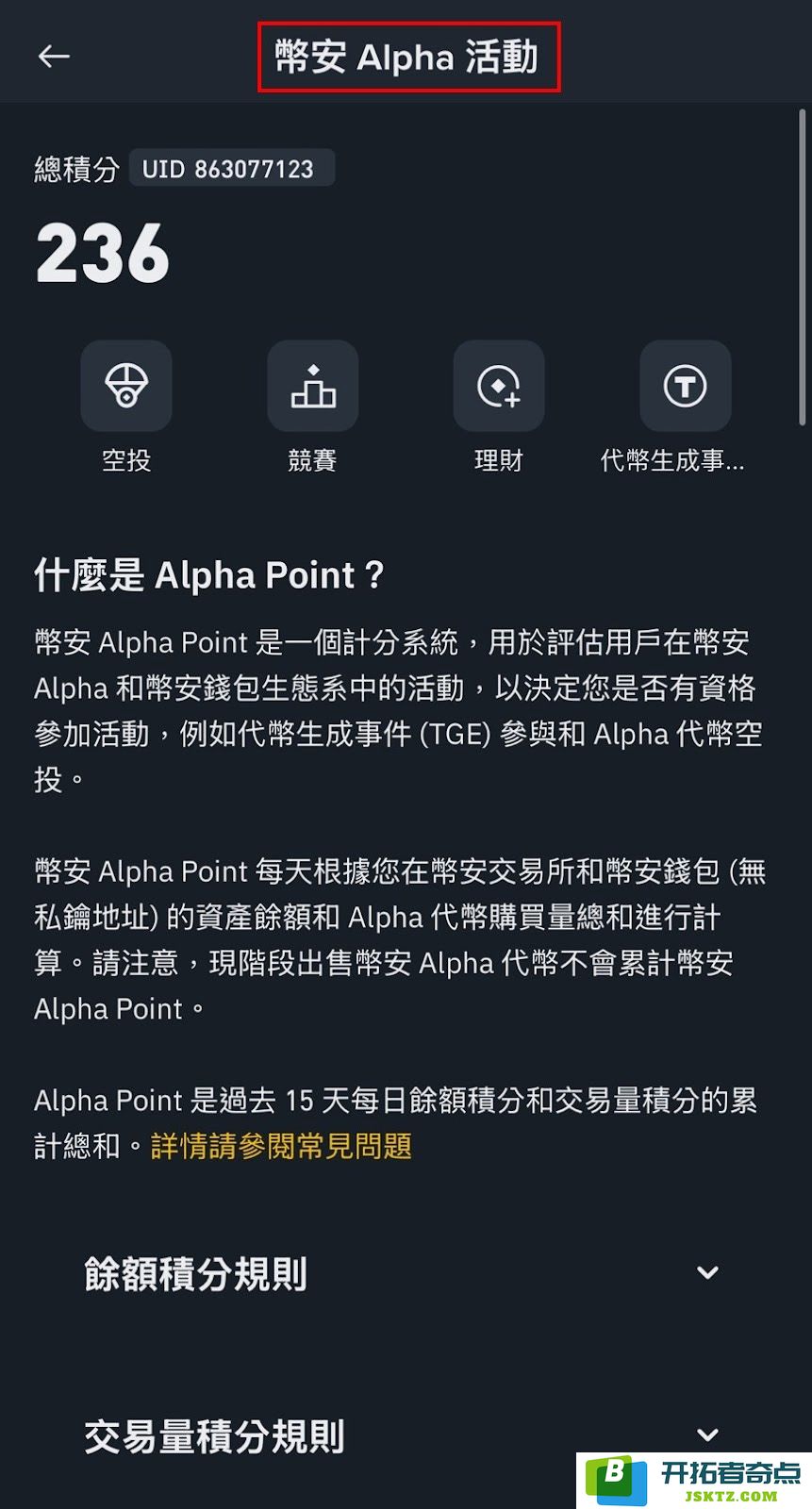
Task: Open the 詳情請參閱常見問題 FAQ link
Action: click(281, 1147)
